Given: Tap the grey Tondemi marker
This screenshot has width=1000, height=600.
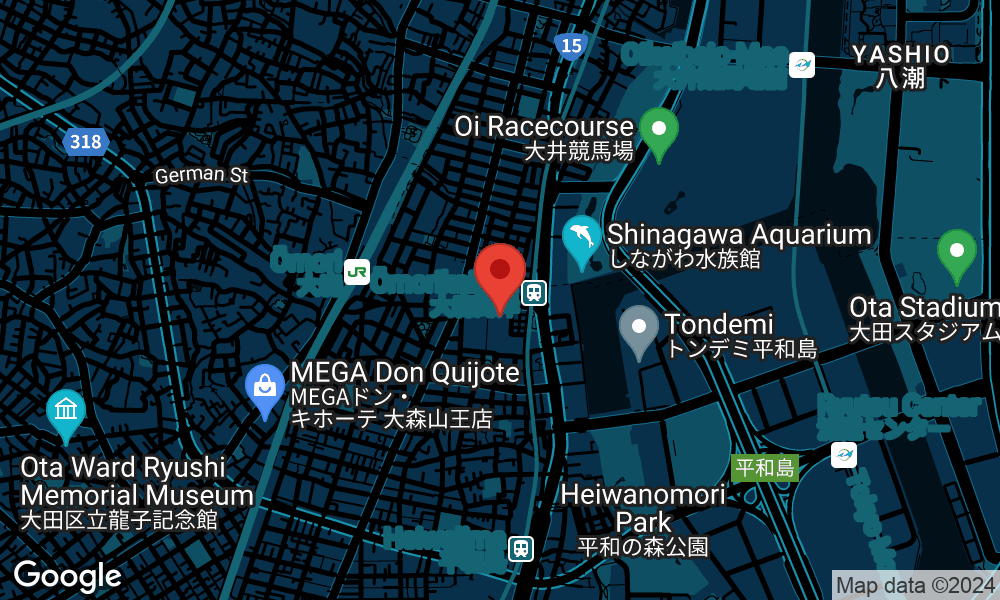Looking at the screenshot, I should tap(639, 328).
